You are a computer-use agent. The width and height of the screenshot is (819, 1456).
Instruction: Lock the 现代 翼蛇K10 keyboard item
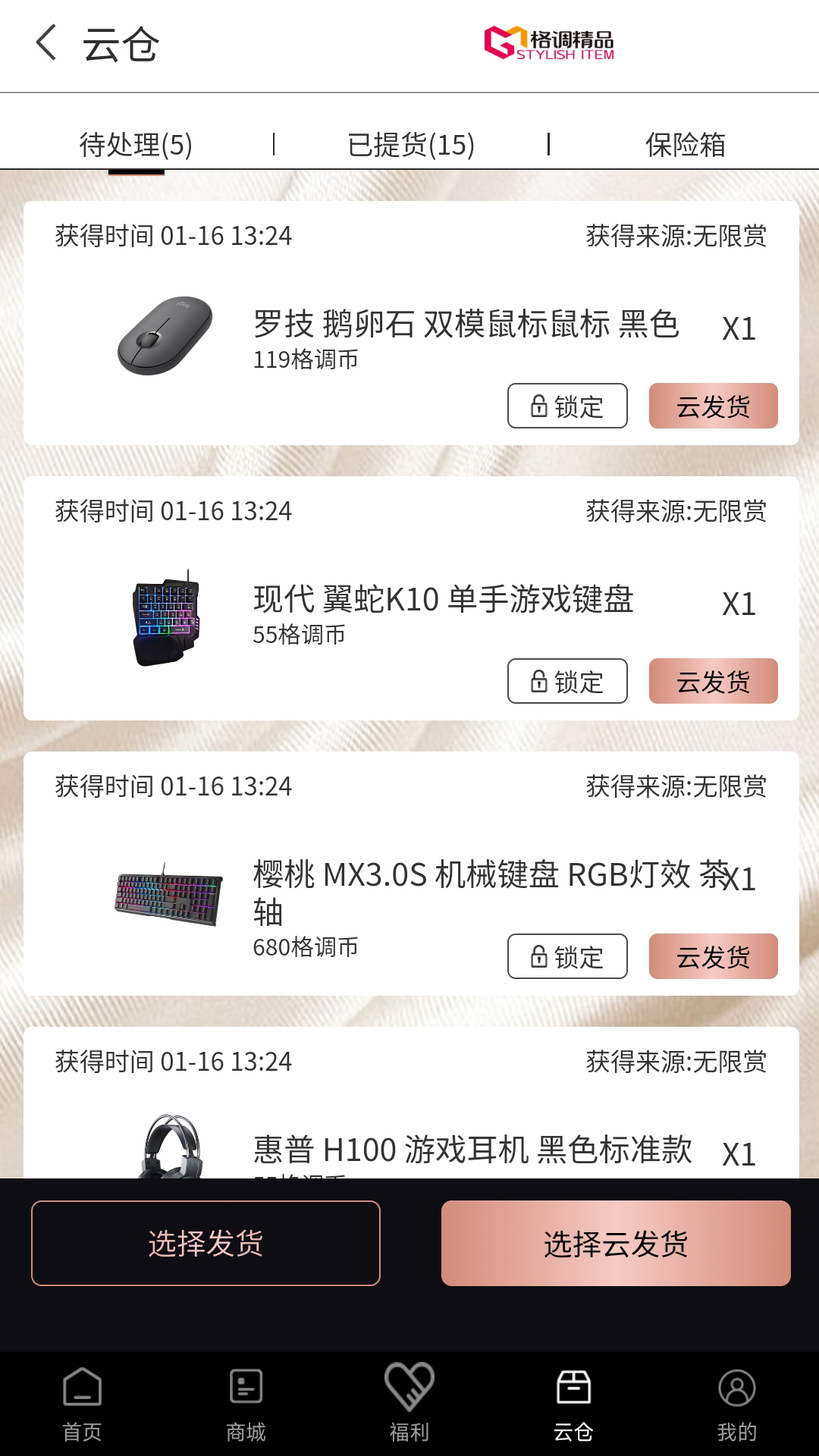click(x=566, y=682)
